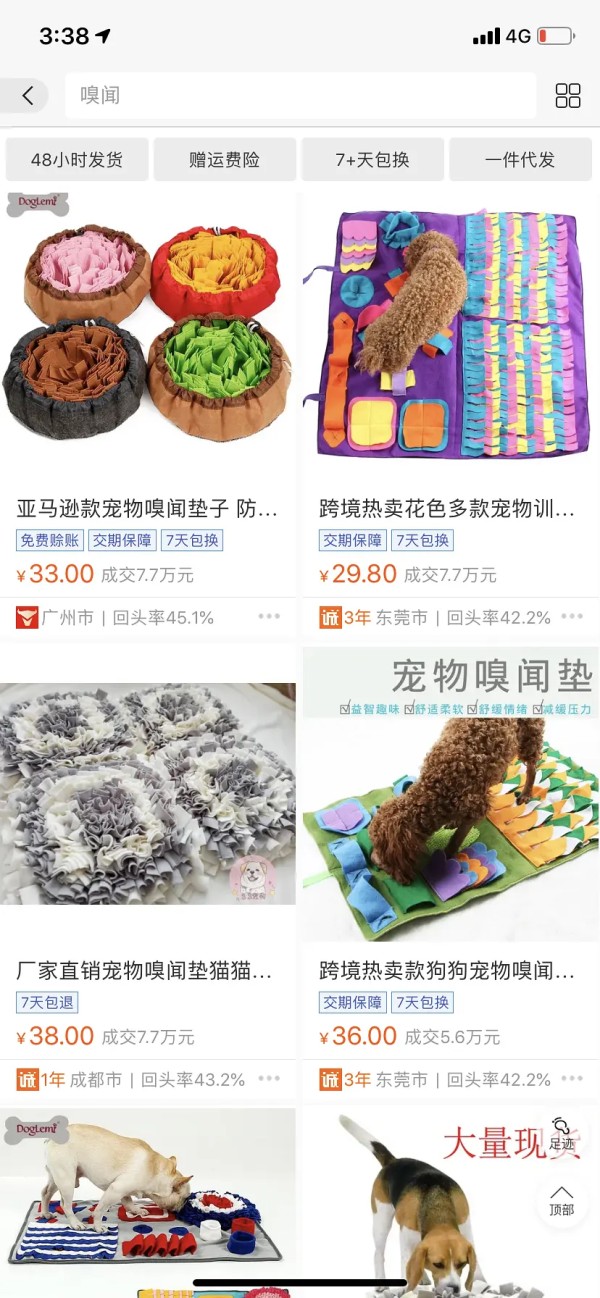
Task: Show more options on the ¥36.00 product card
Action: (572, 1079)
